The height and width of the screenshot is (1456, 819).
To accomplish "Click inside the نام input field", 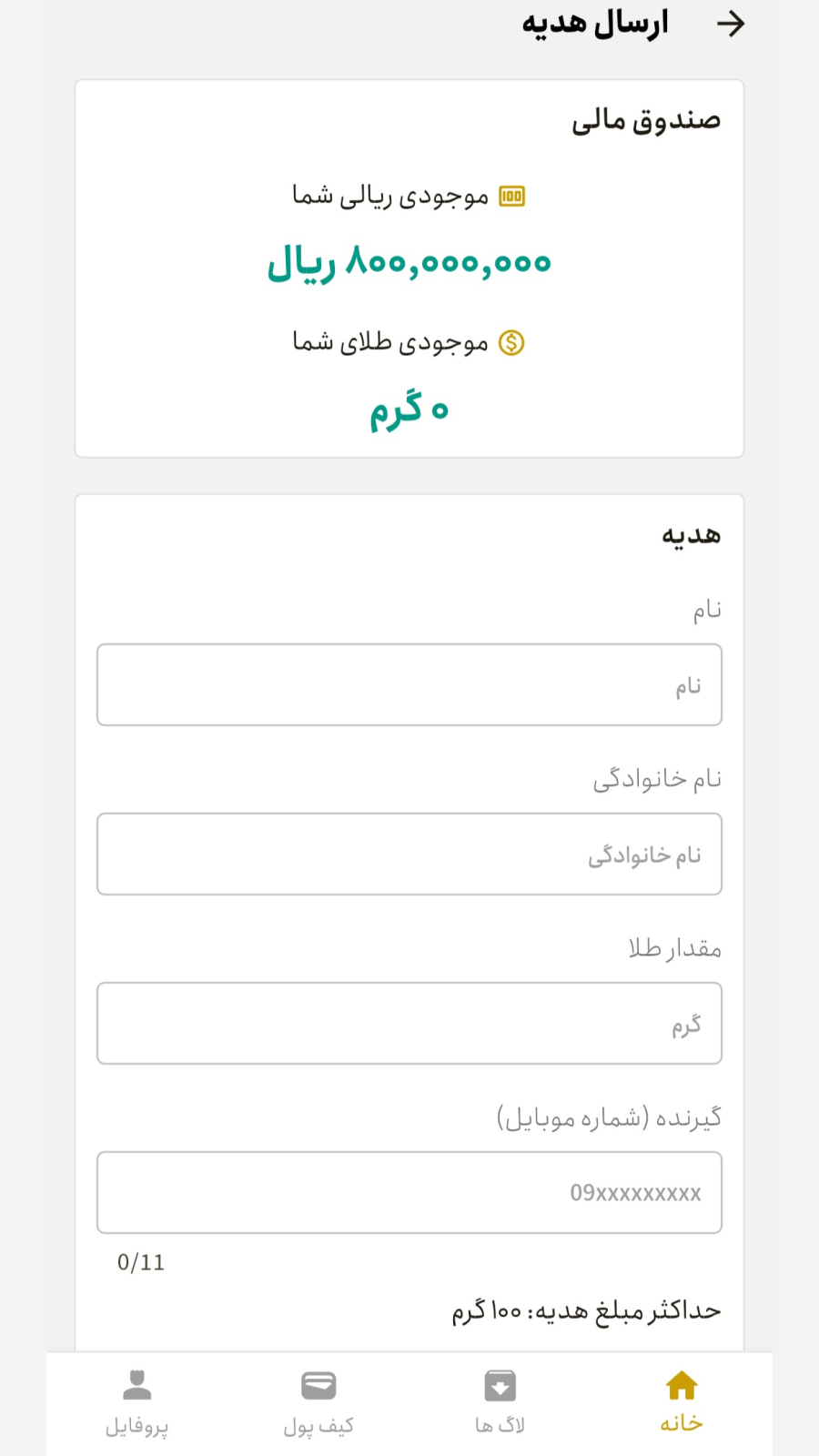I will pos(409,684).
